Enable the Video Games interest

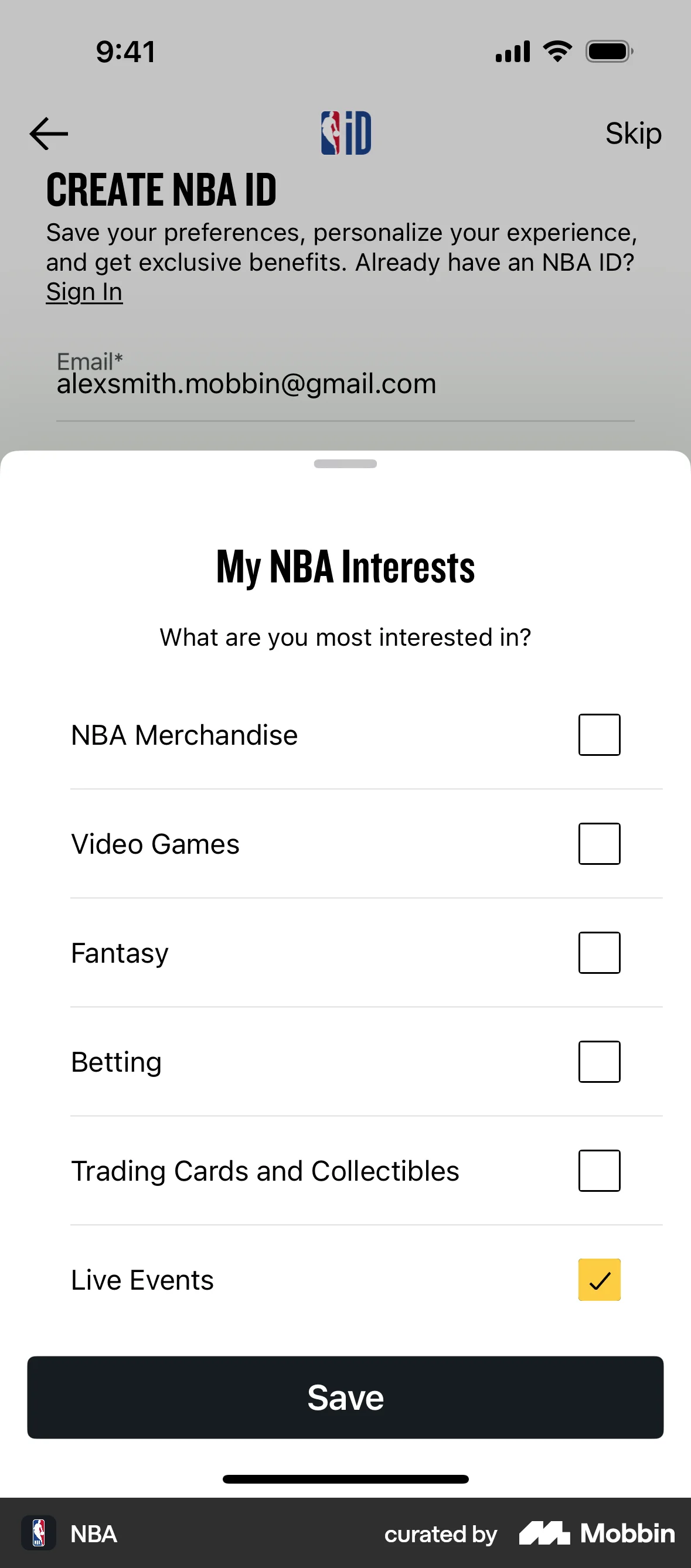click(x=599, y=843)
